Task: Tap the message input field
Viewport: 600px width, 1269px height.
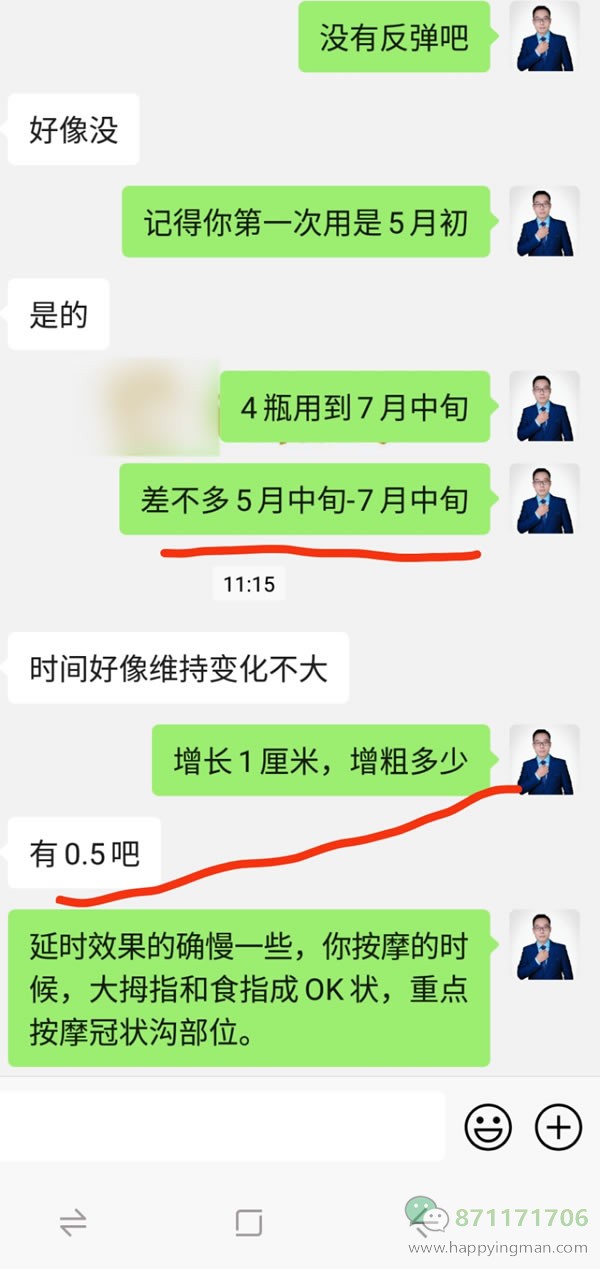Action: (222, 1127)
